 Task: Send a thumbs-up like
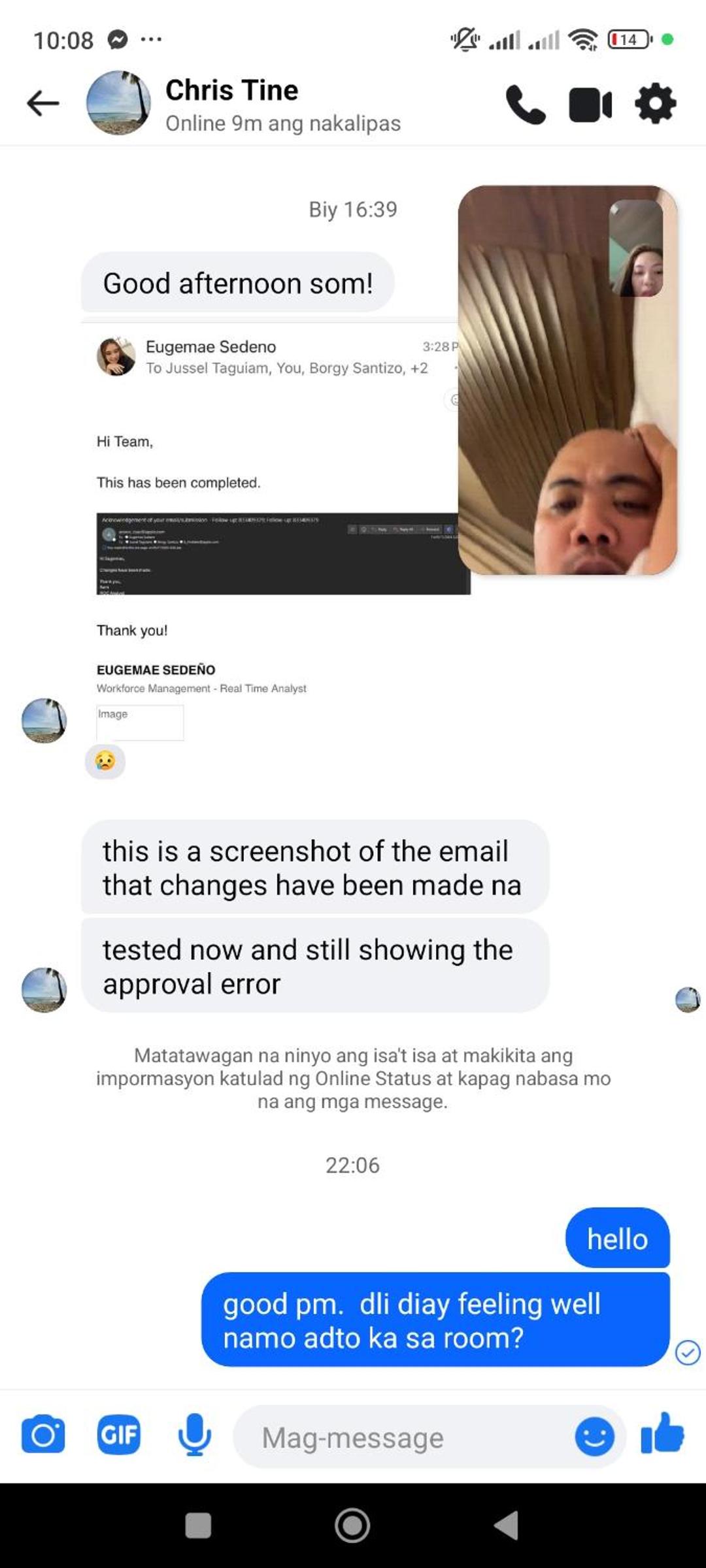point(662,1433)
